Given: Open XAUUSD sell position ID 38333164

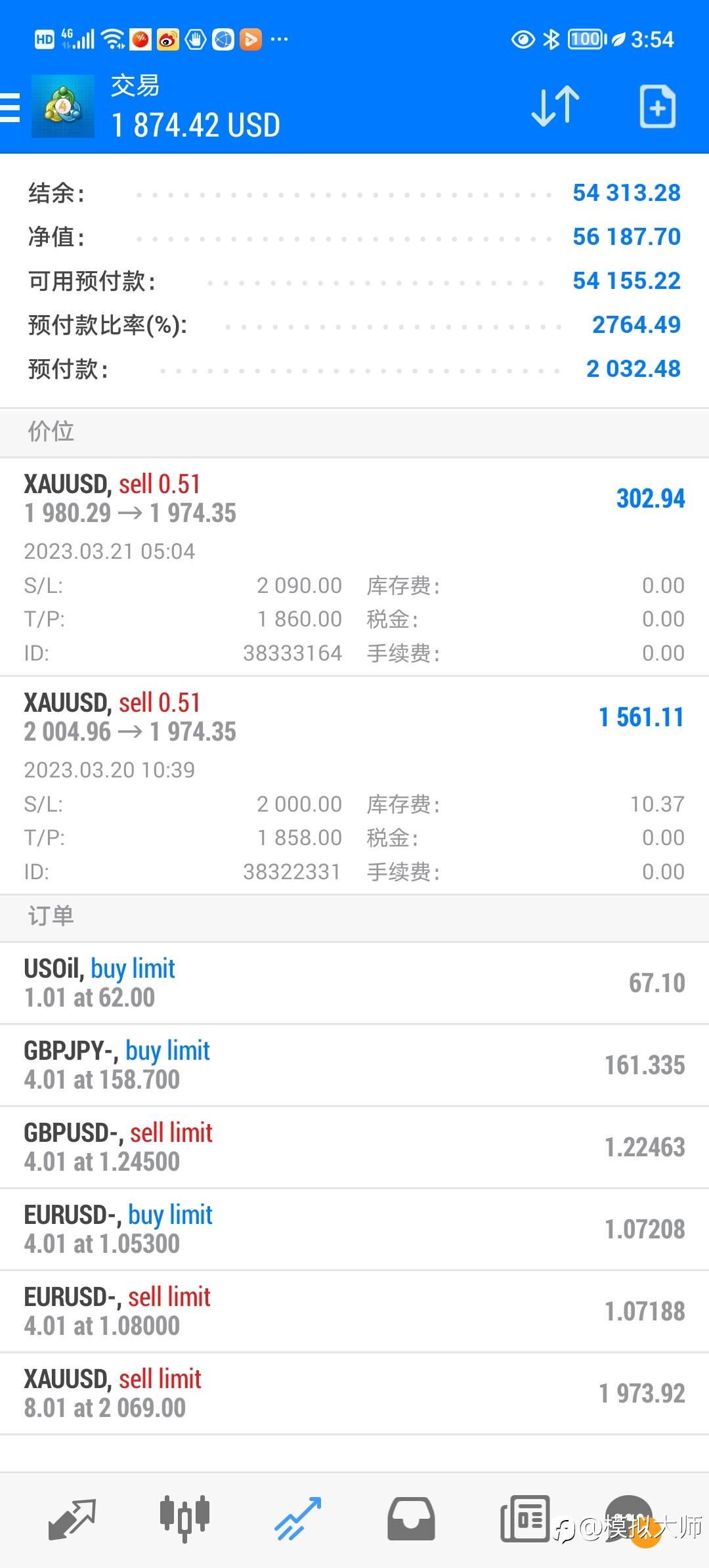Looking at the screenshot, I should click(354, 567).
